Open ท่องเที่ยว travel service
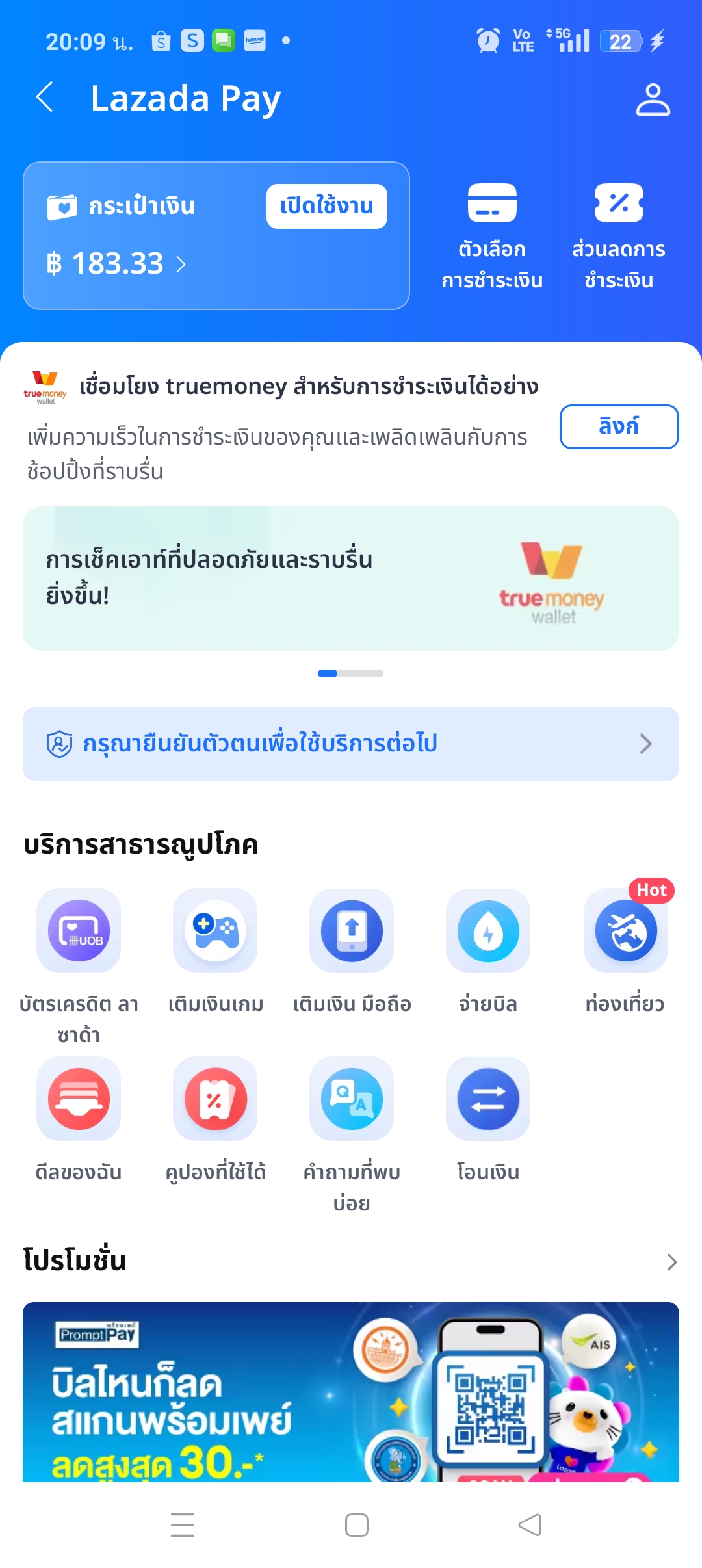The width and height of the screenshot is (702, 1568). tap(625, 931)
